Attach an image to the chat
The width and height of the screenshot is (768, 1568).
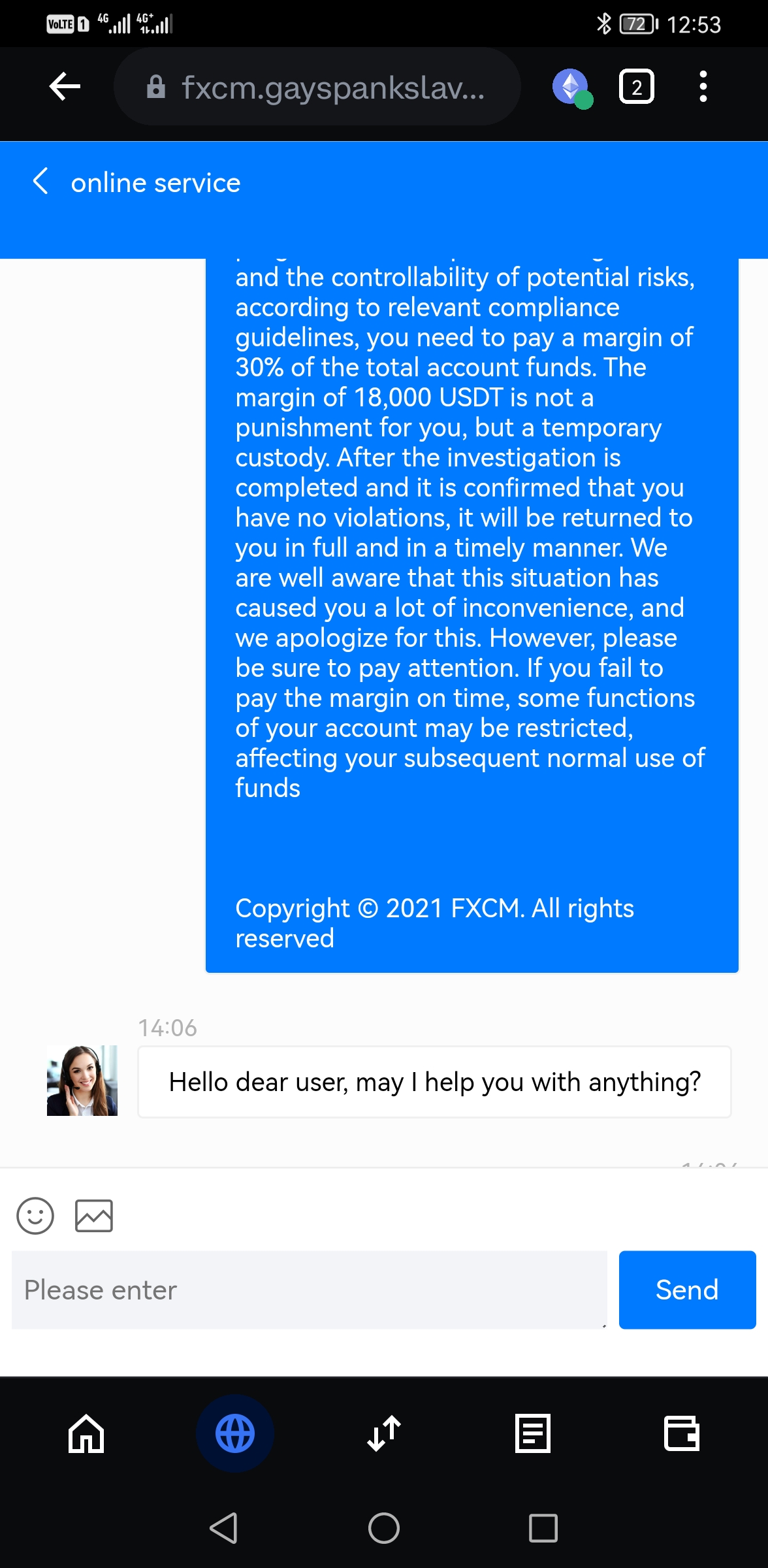click(94, 1215)
